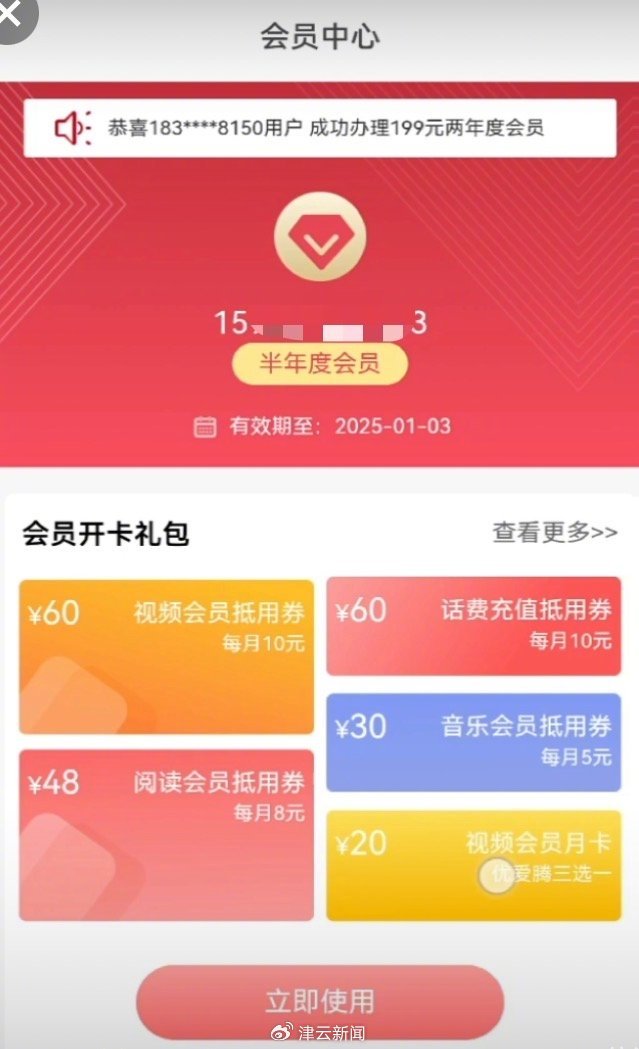The image size is (639, 1049).
Task: Open 查看更多 for more gift packs
Action: click(554, 533)
